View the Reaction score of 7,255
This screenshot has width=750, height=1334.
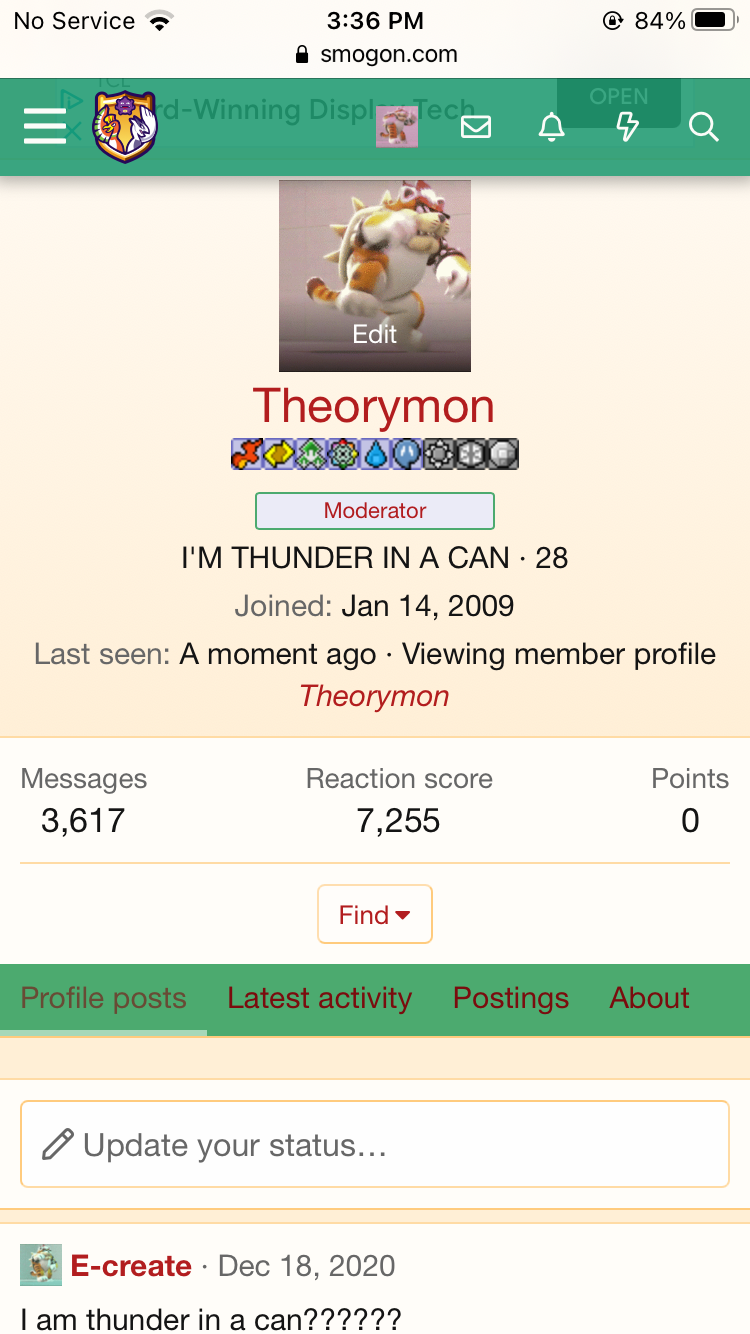point(398,821)
